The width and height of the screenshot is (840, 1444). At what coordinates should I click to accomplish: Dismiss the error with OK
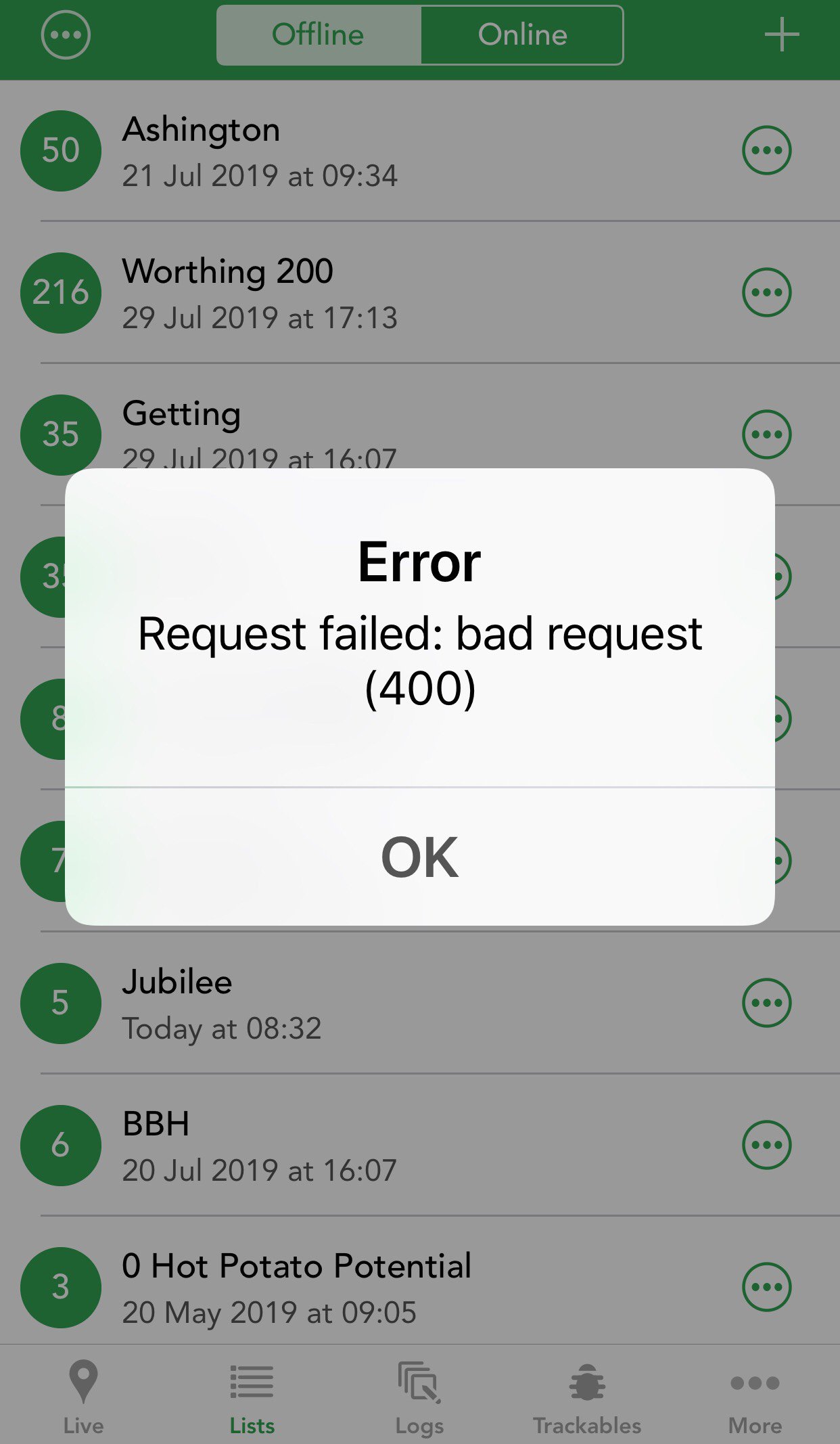(419, 857)
